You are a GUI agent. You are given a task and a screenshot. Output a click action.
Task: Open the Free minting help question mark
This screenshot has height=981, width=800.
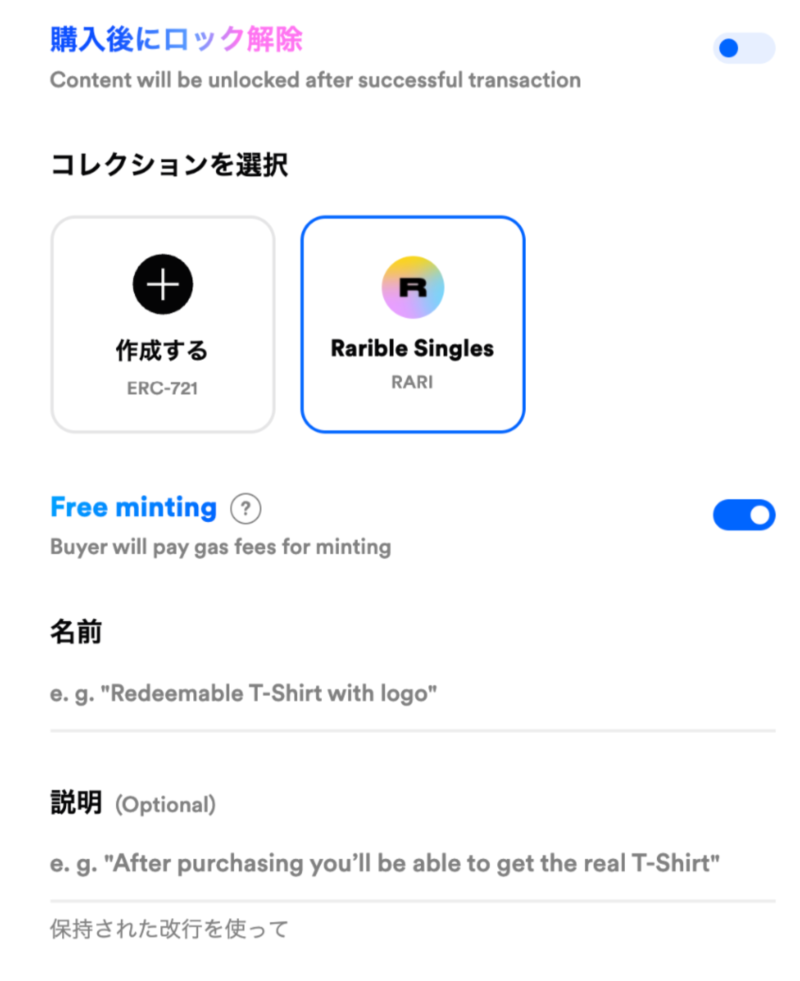click(x=246, y=509)
